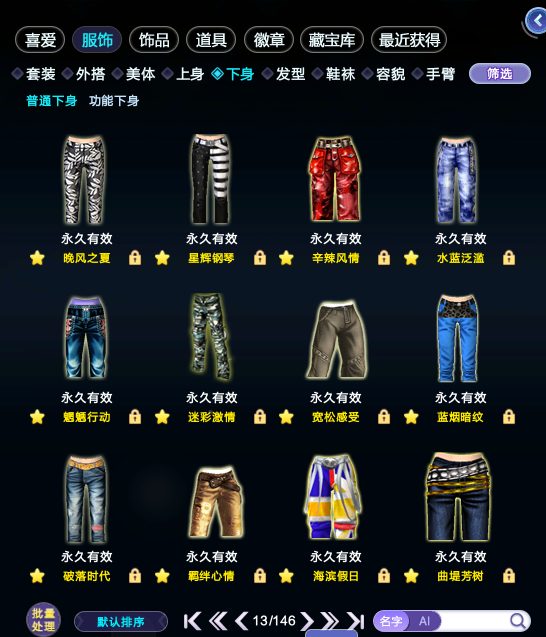This screenshot has height=637, width=546.
Task: Tap the lock icon for 蓝烟暗纹
Action: pos(509,416)
